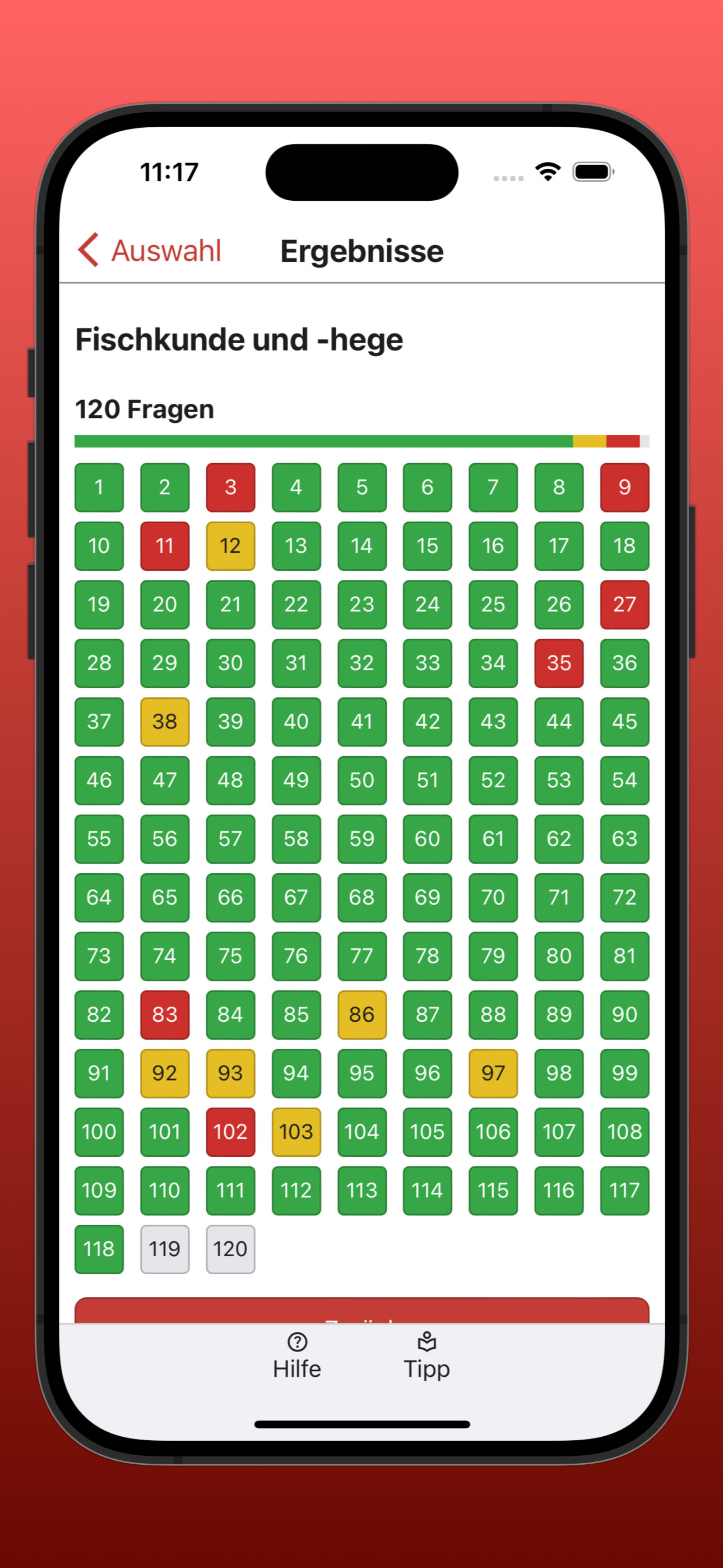Go back to Auswahl
The height and width of the screenshot is (1568, 723).
150,250
